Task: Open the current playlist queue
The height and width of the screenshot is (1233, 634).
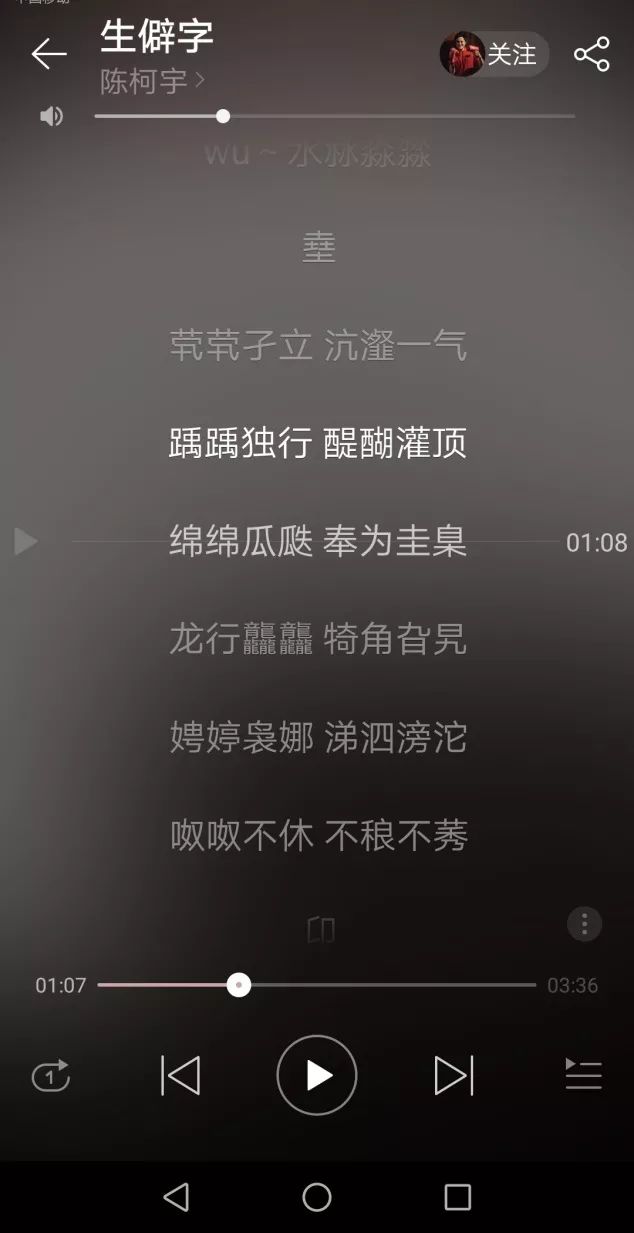Action: tap(583, 1075)
